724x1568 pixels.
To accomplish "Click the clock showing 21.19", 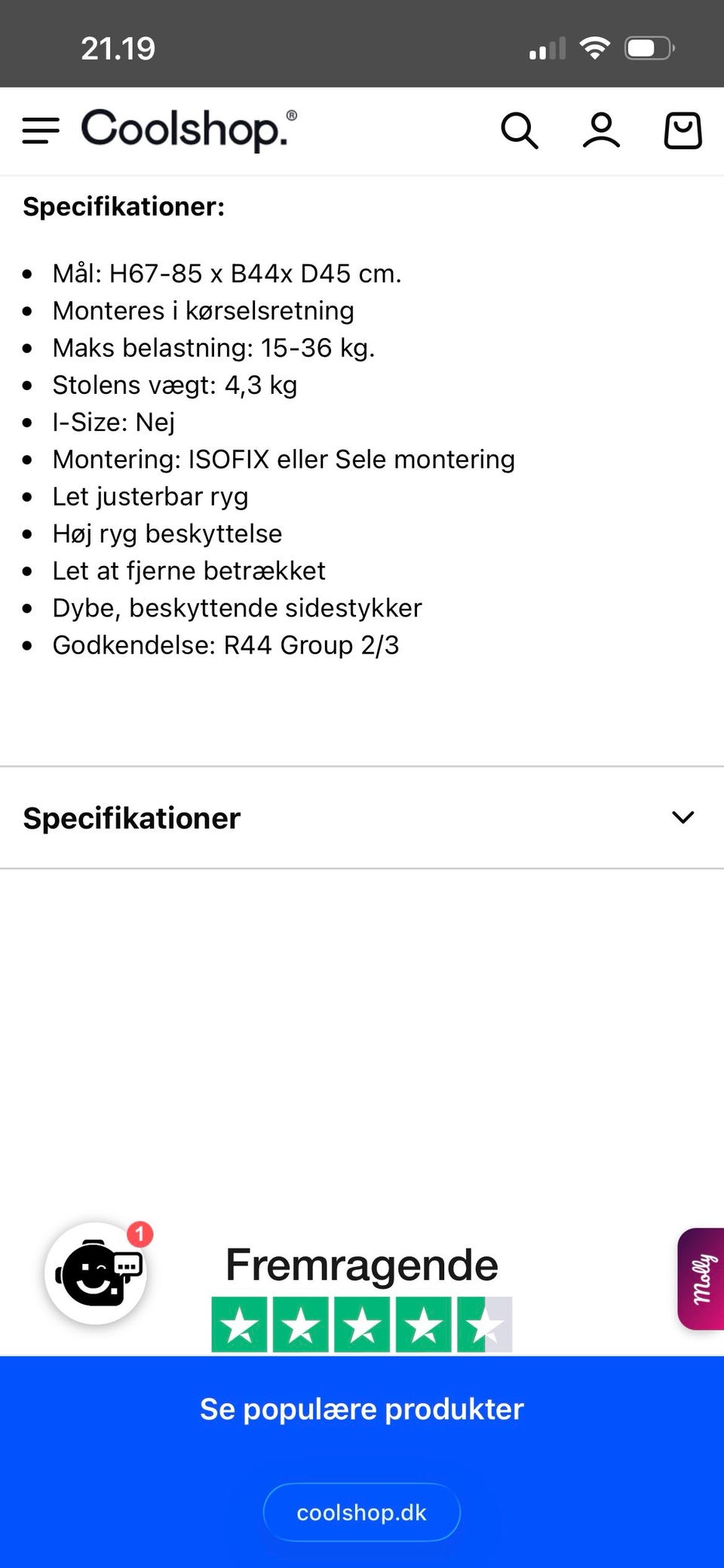I will [118, 47].
